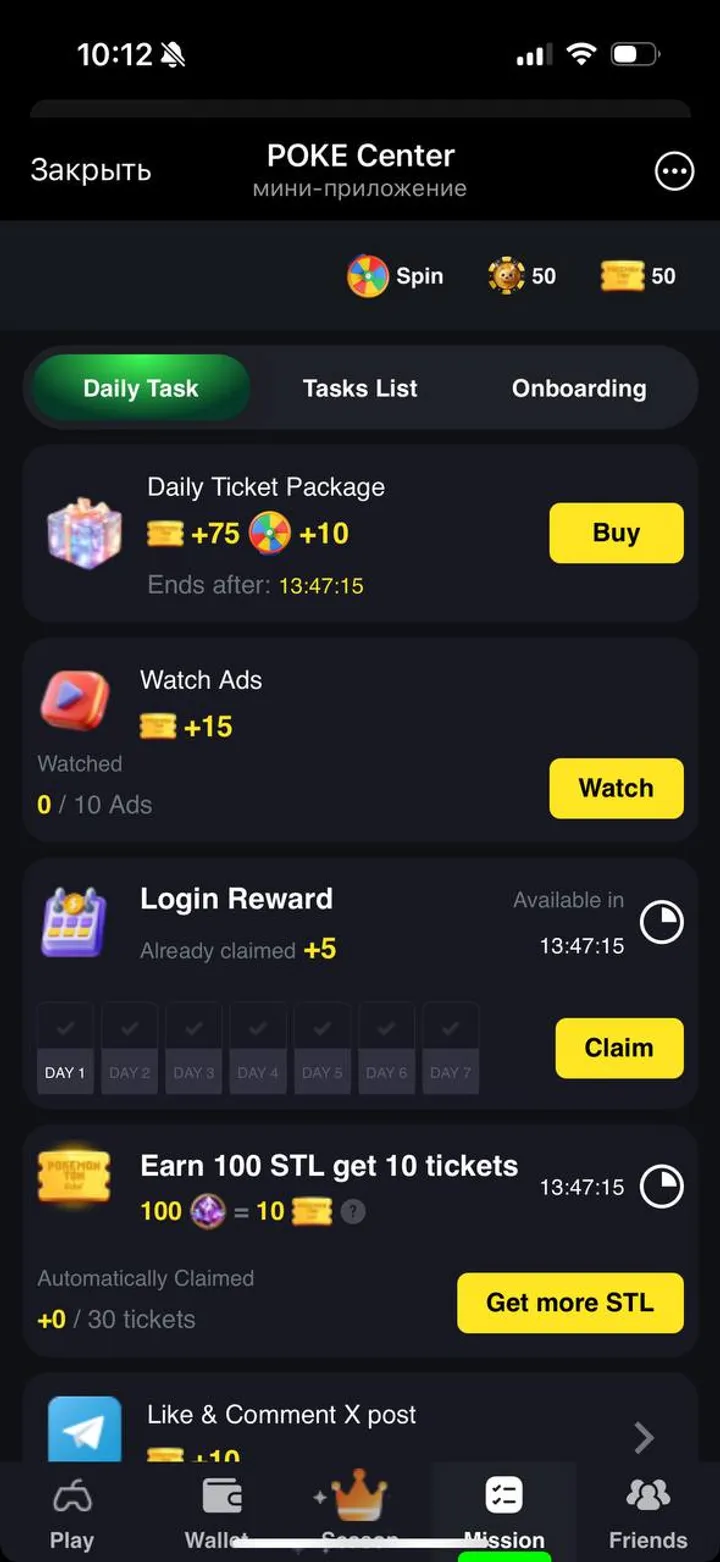Go to the Play tab
Screen dimensions: 720x1562
point(71,1515)
